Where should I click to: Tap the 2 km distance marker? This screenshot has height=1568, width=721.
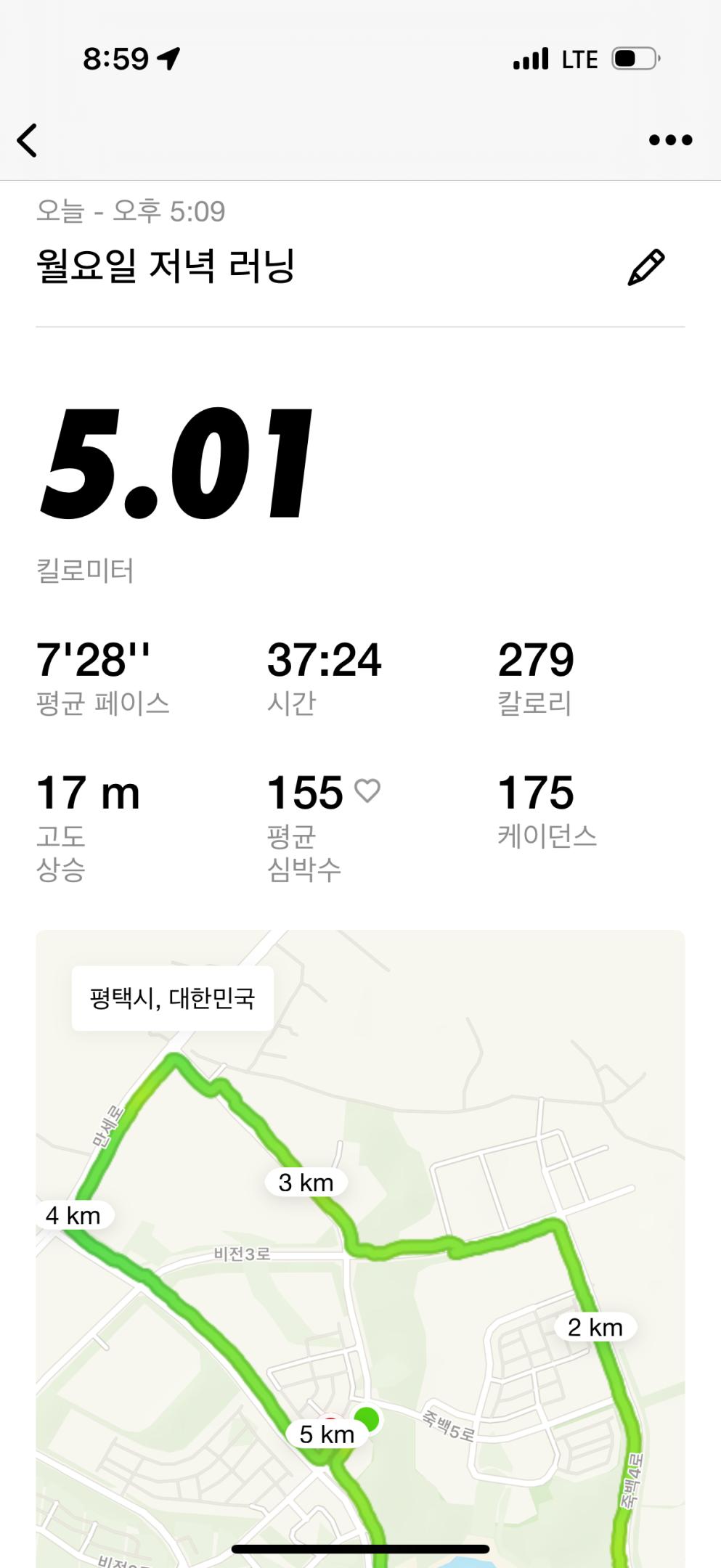(x=595, y=1327)
